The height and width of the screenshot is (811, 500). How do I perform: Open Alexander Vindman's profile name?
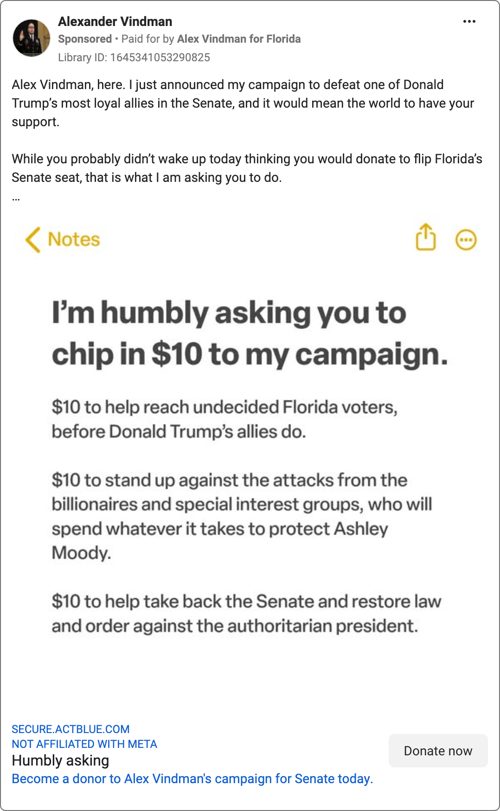click(115, 21)
